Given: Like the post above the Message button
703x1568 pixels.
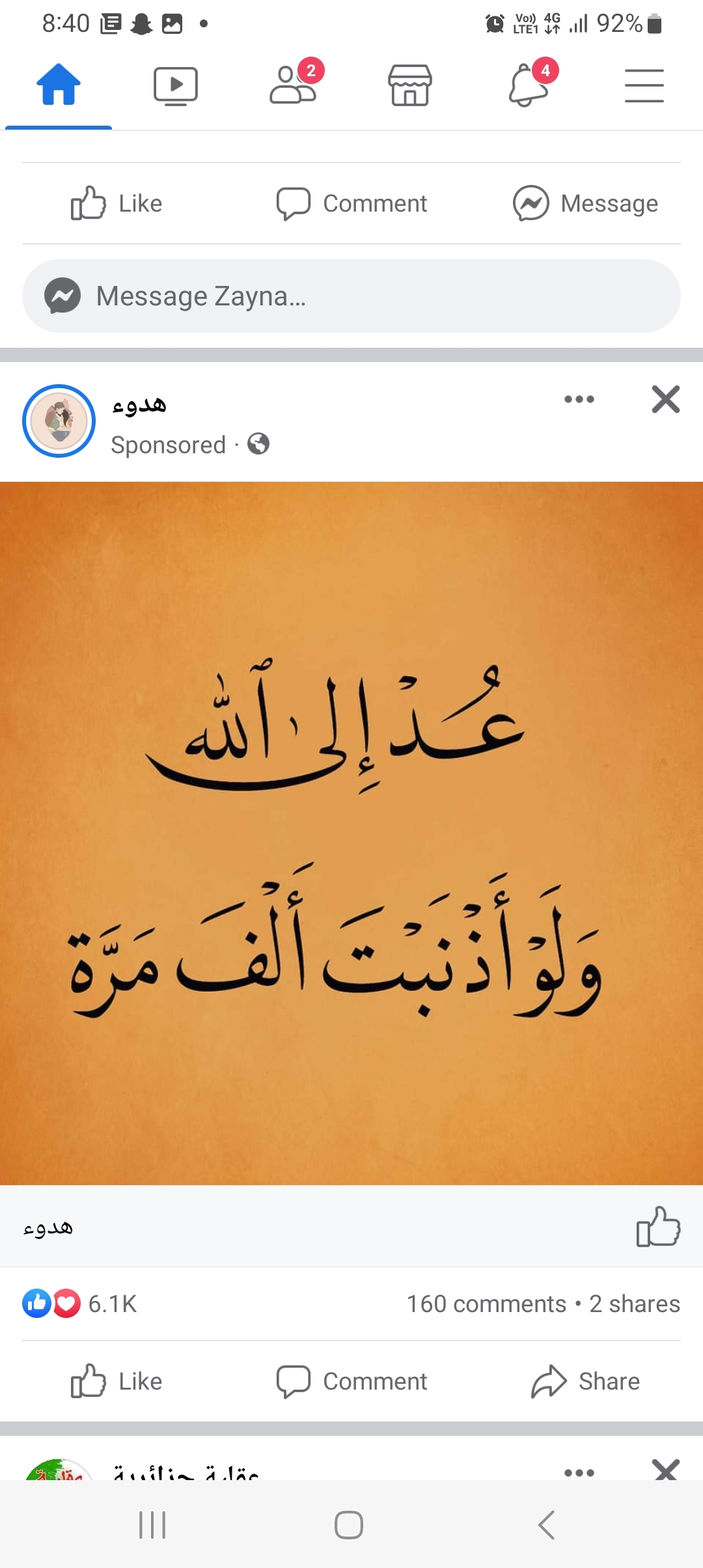Looking at the screenshot, I should pos(117,203).
